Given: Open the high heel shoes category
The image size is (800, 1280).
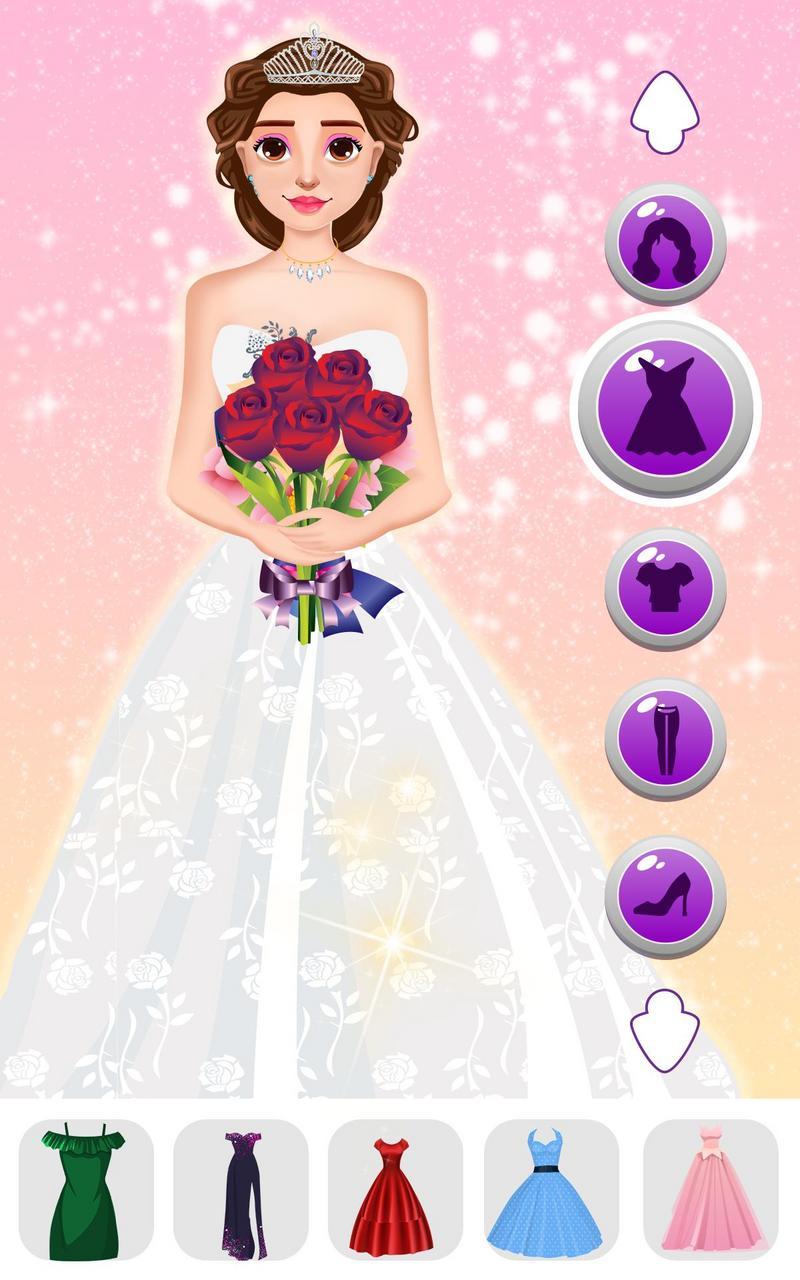Looking at the screenshot, I should click(665, 896).
